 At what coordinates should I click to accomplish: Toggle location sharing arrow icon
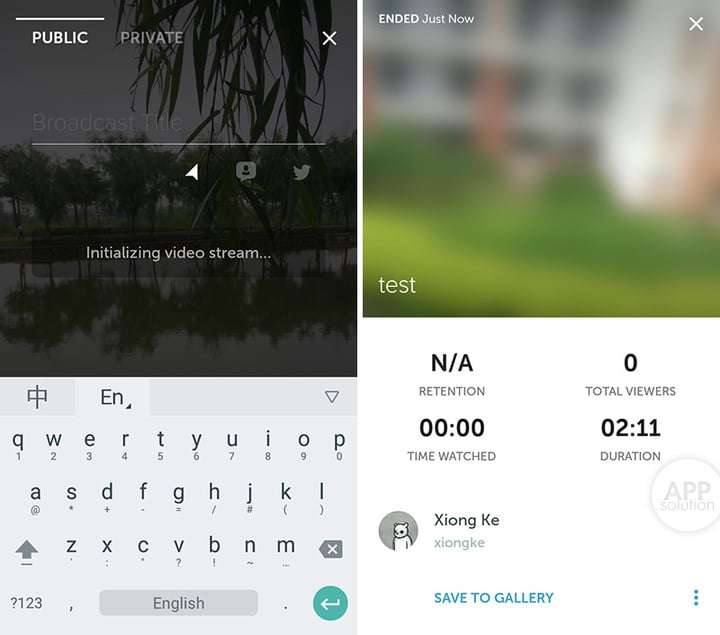coord(192,172)
